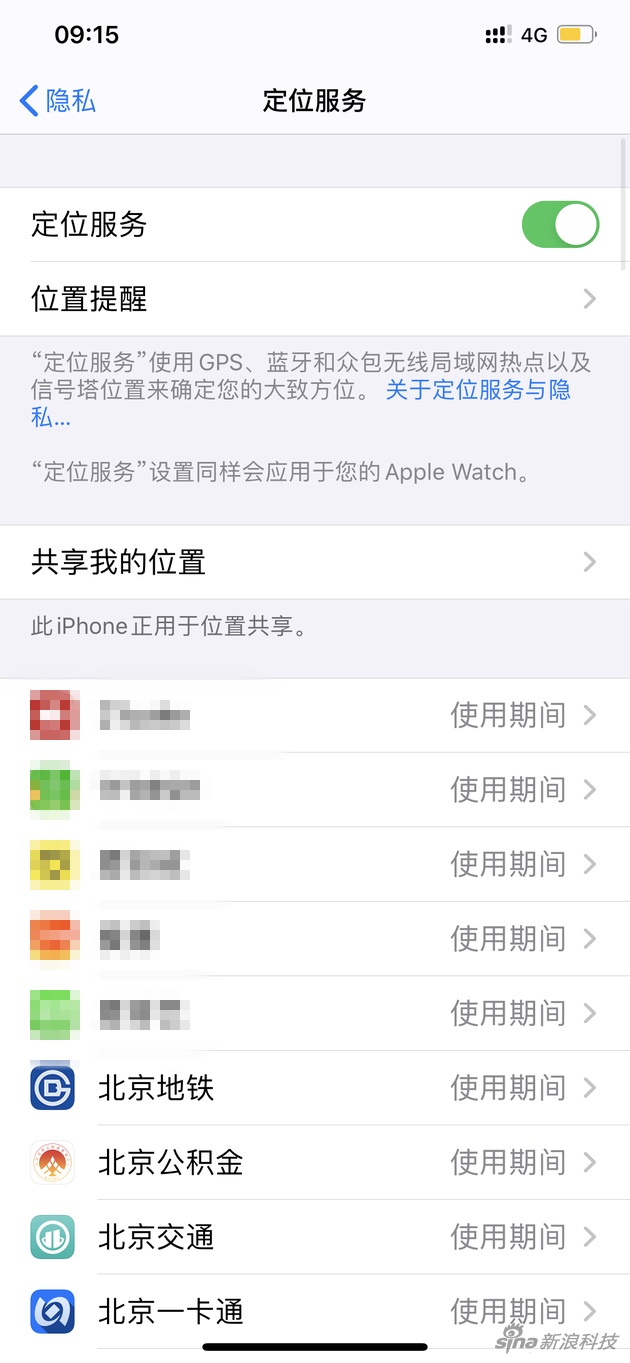Open location settings for 北京地铁
This screenshot has width=630, height=1363.
[x=314, y=1088]
